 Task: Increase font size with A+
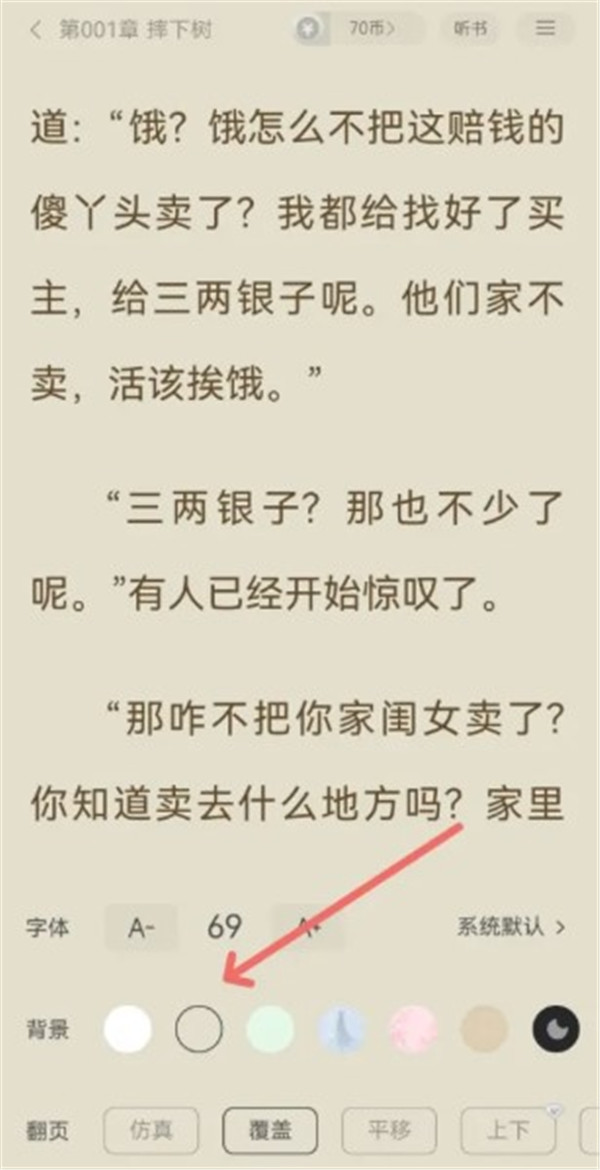click(310, 927)
